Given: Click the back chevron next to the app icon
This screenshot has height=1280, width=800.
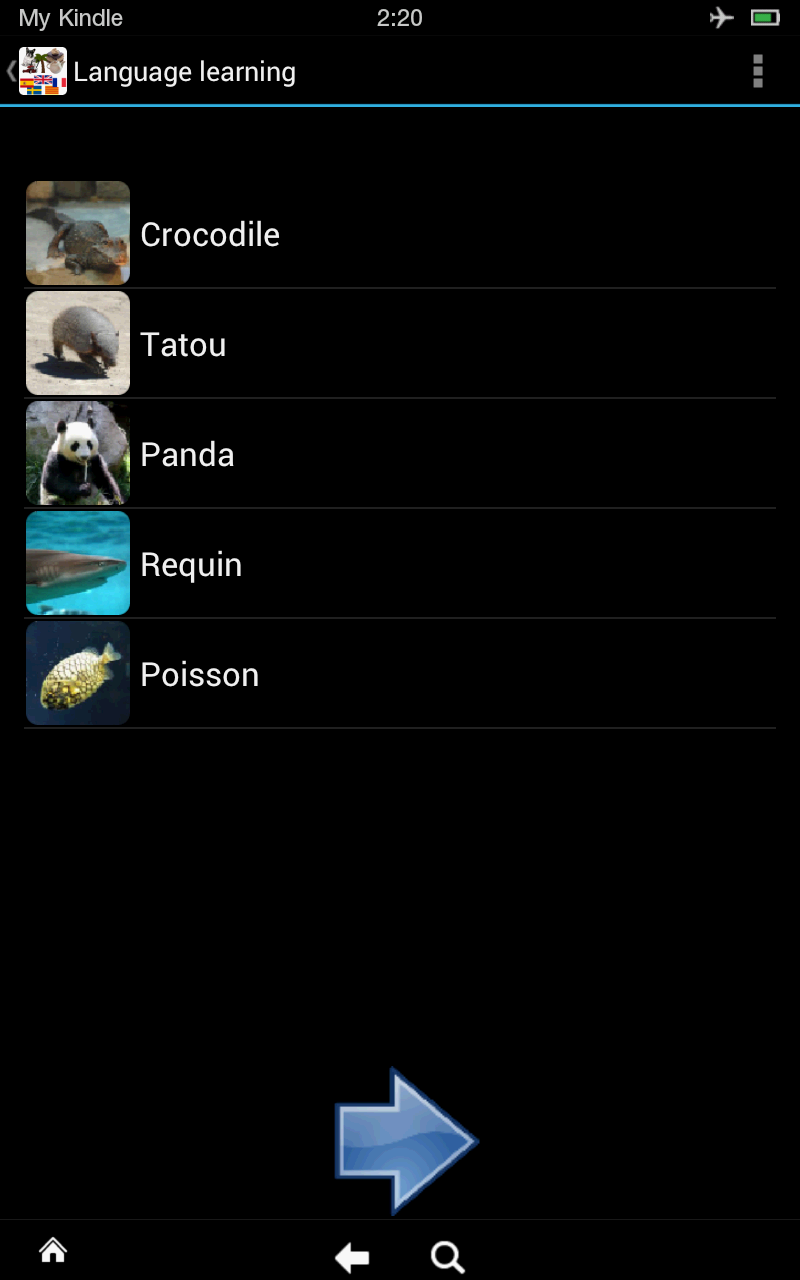Looking at the screenshot, I should 8,71.
